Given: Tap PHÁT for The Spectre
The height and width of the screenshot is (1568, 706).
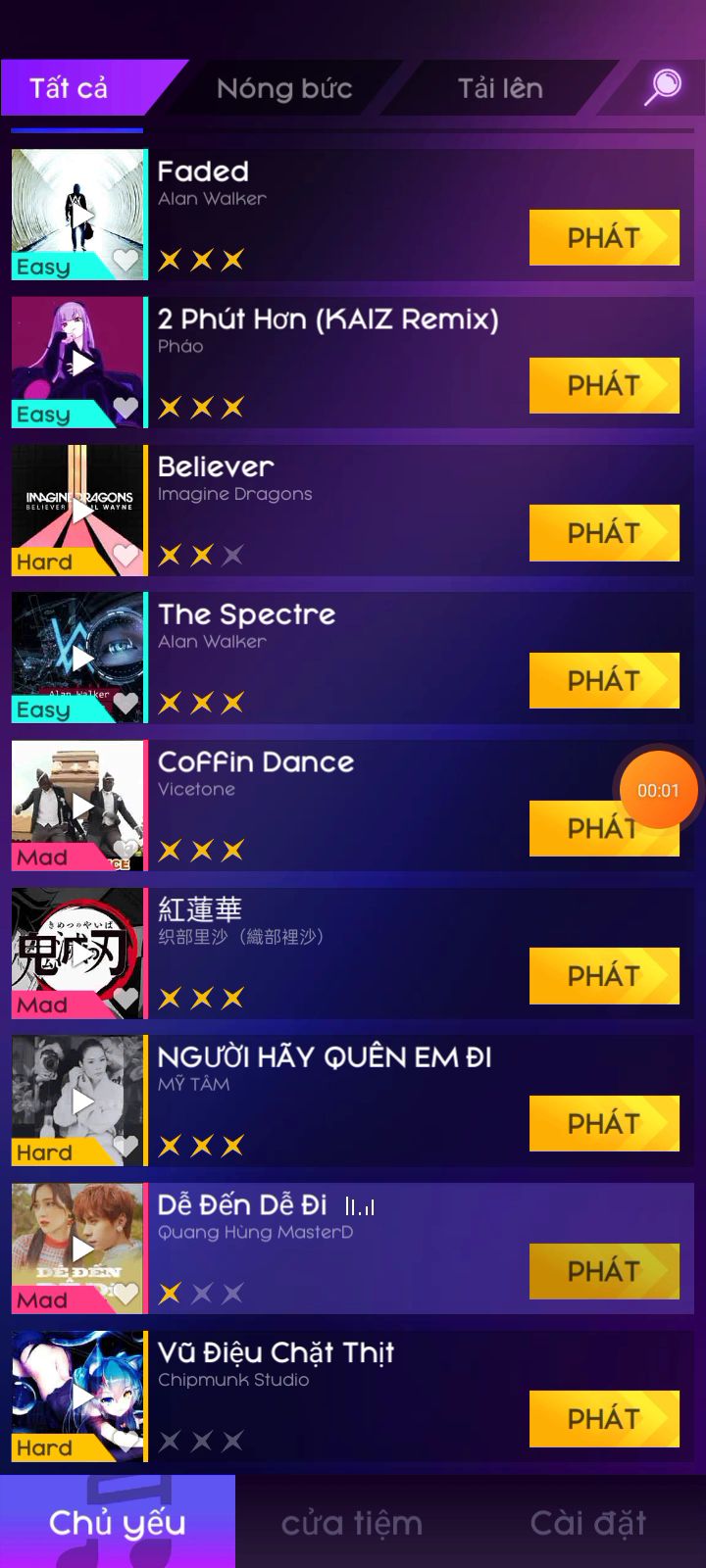Looking at the screenshot, I should pyautogui.click(x=604, y=680).
